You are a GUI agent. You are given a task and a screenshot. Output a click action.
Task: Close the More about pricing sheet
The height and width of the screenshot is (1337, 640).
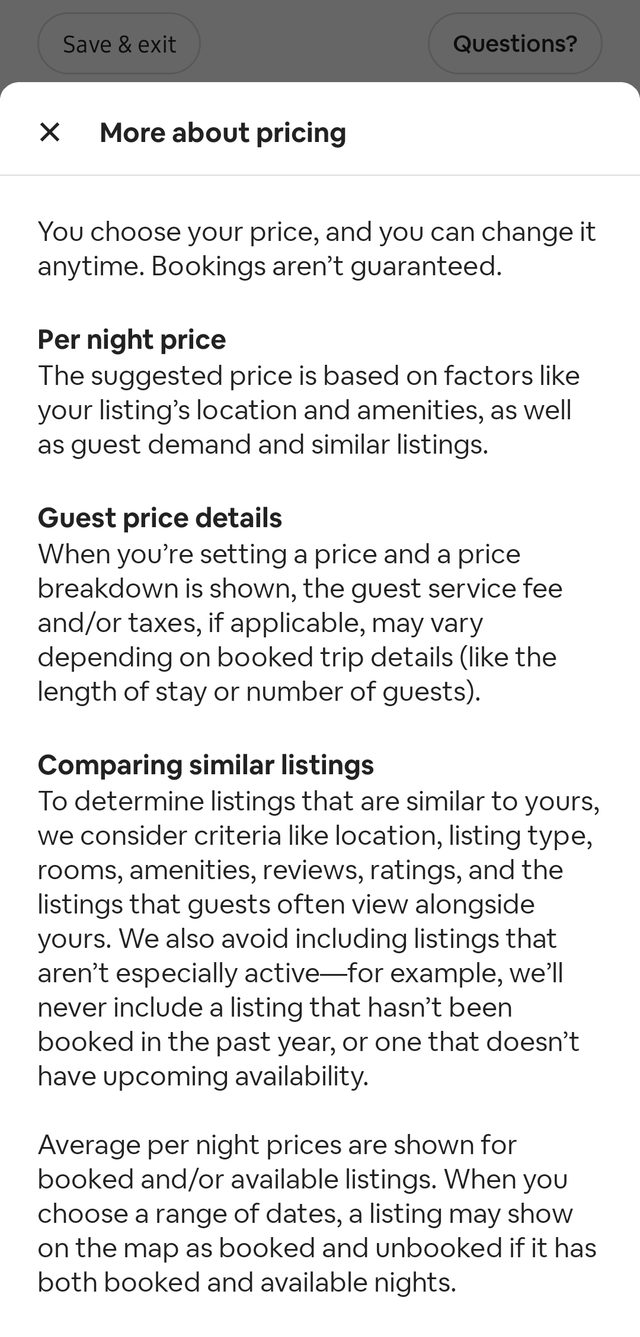(49, 132)
